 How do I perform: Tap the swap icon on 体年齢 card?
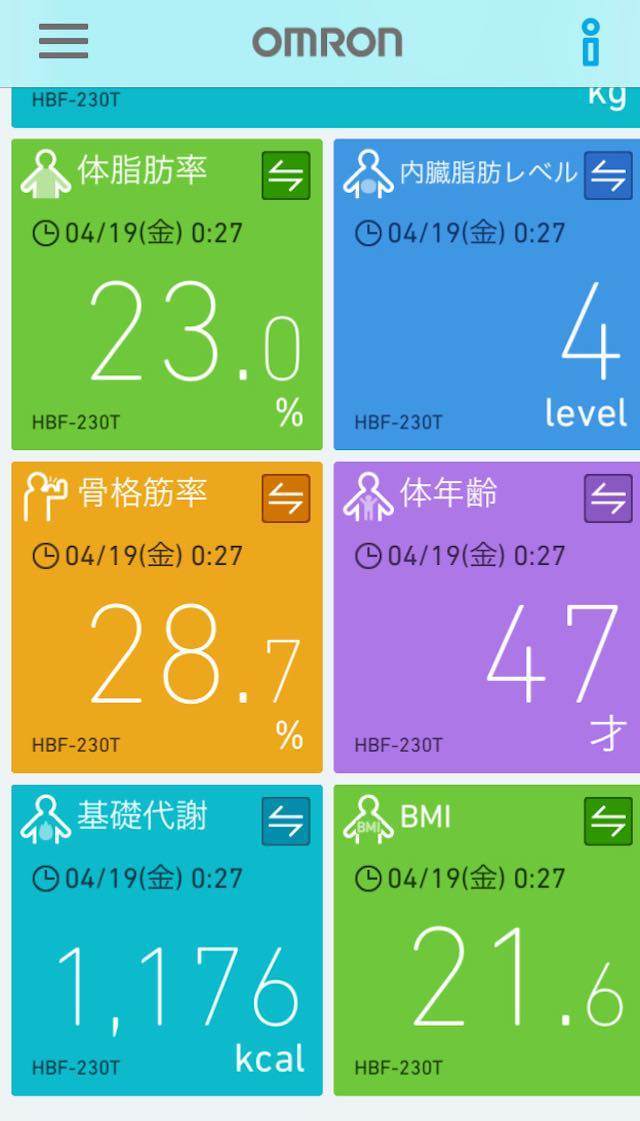pyautogui.click(x=608, y=498)
